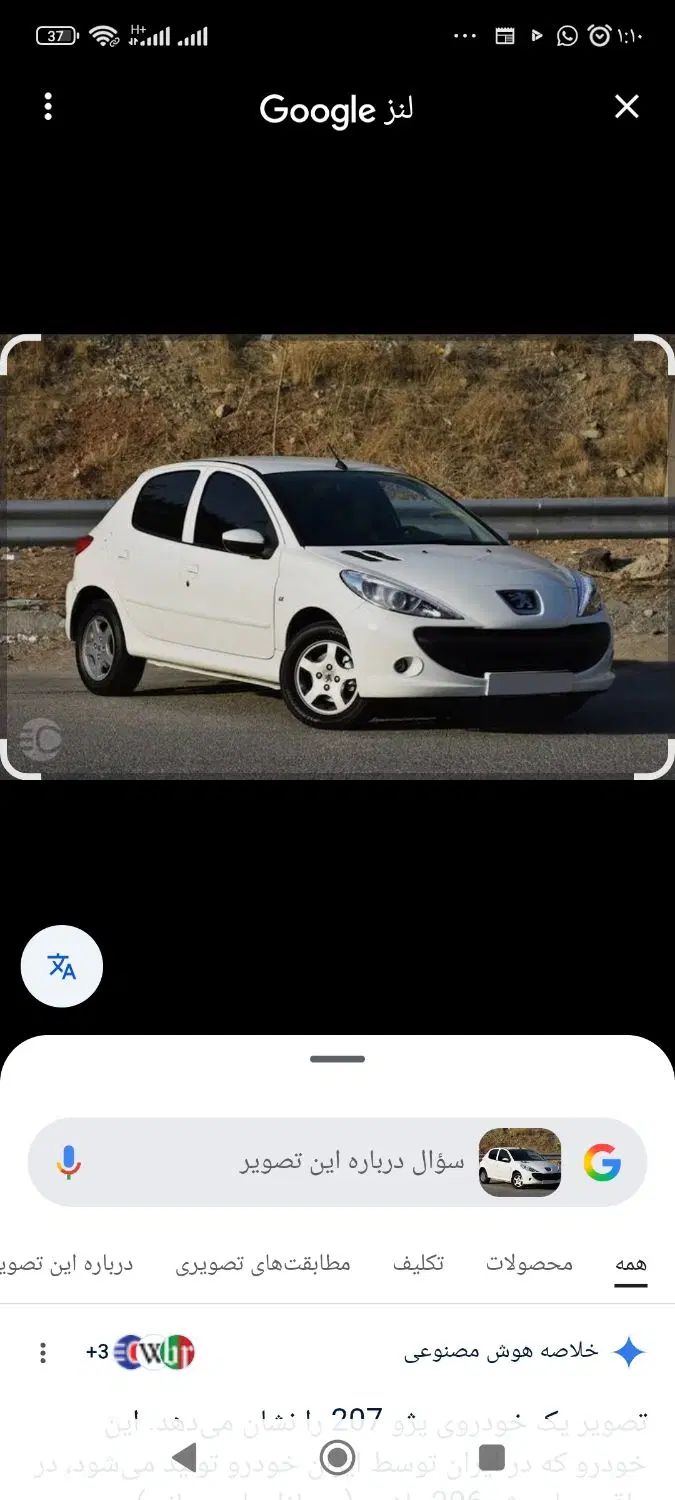This screenshot has width=675, height=1500.
Task: Go to the home screen
Action: click(x=337, y=1457)
